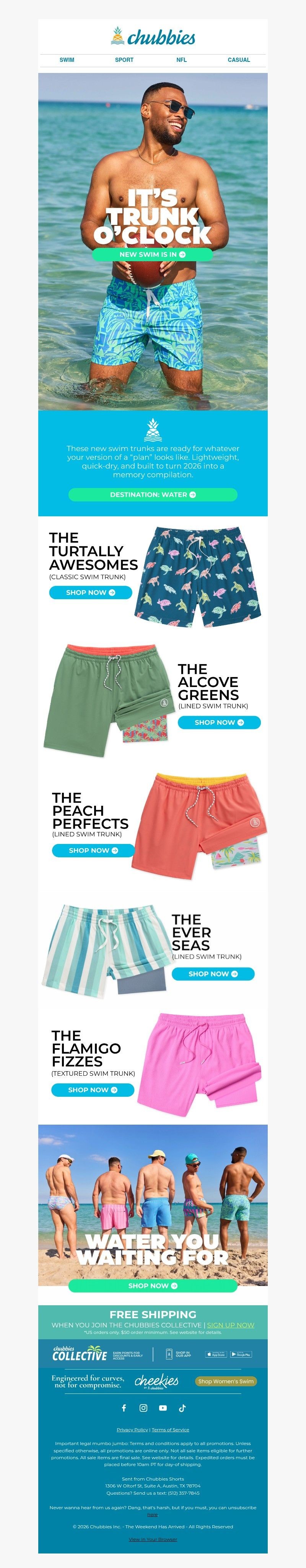Open the Shop Women's Swim button
This screenshot has height=1568, width=306.
[x=226, y=1381]
